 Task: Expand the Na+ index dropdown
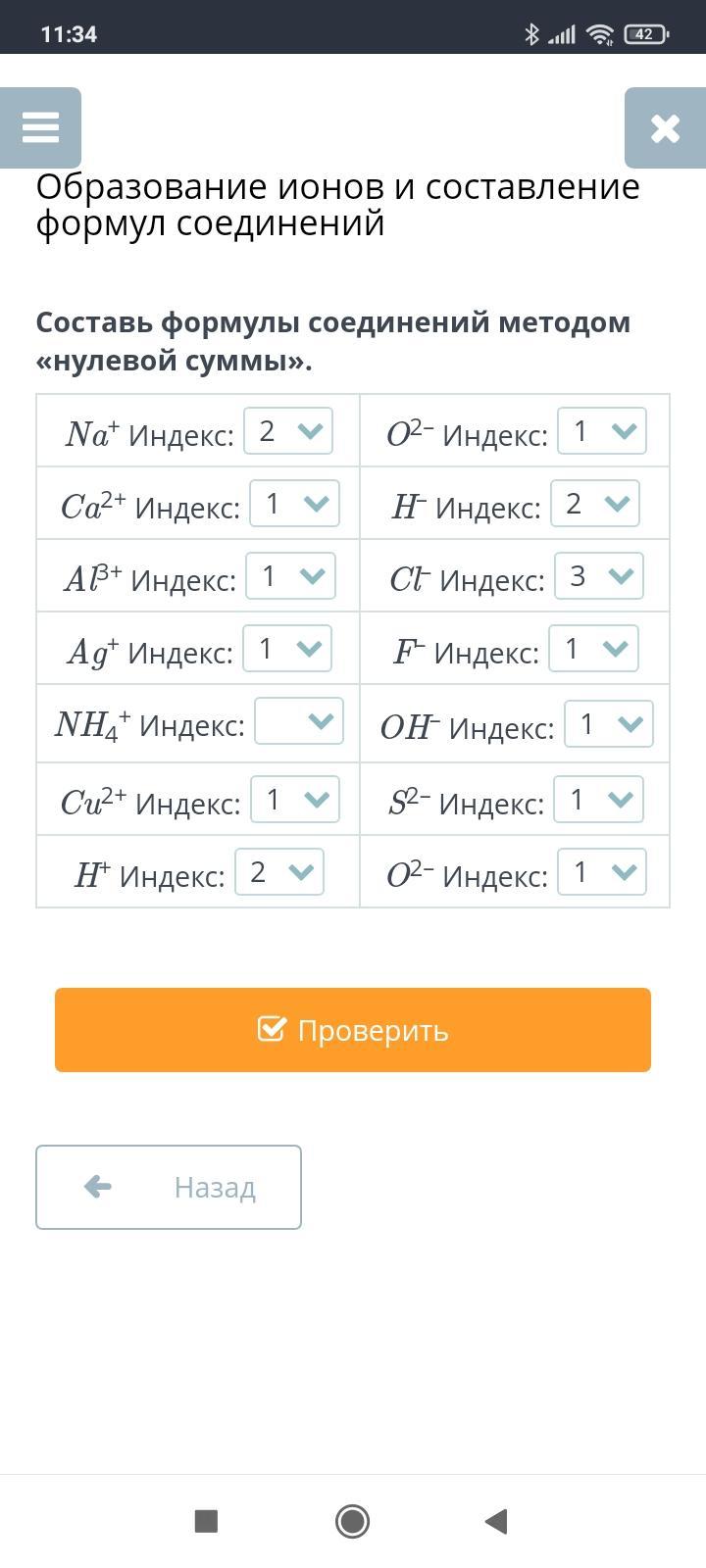(x=288, y=431)
